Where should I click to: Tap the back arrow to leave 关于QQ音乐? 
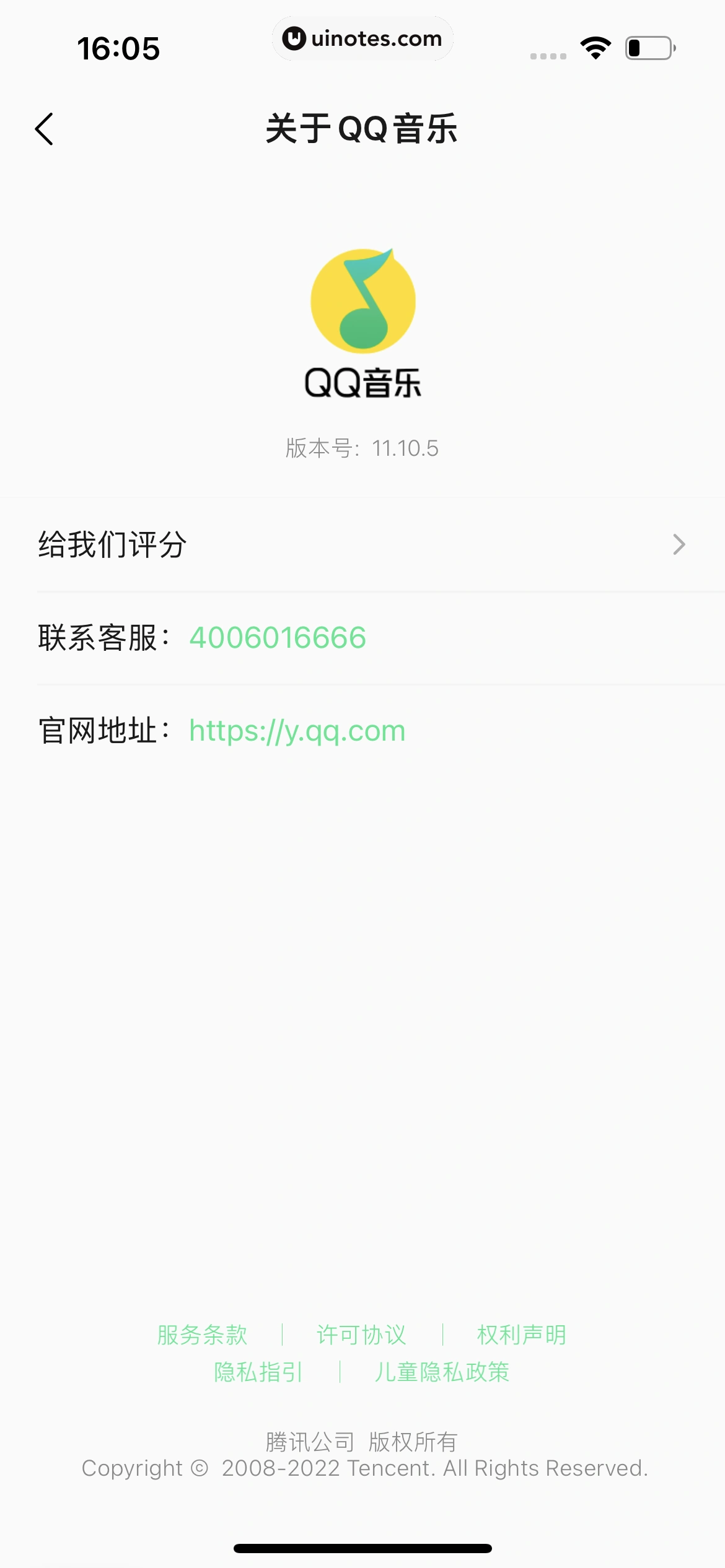coord(43,130)
